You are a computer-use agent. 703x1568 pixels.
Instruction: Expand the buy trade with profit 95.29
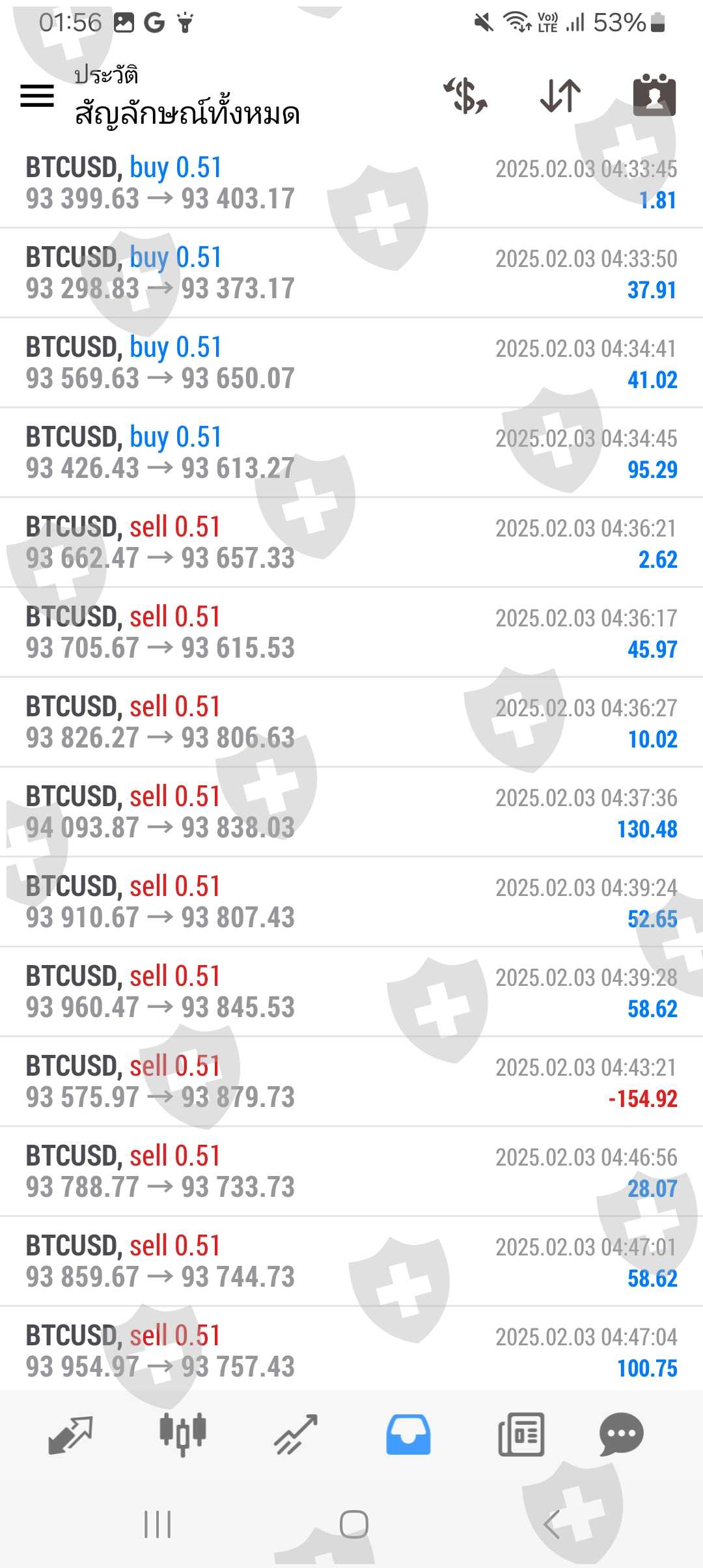[x=351, y=453]
